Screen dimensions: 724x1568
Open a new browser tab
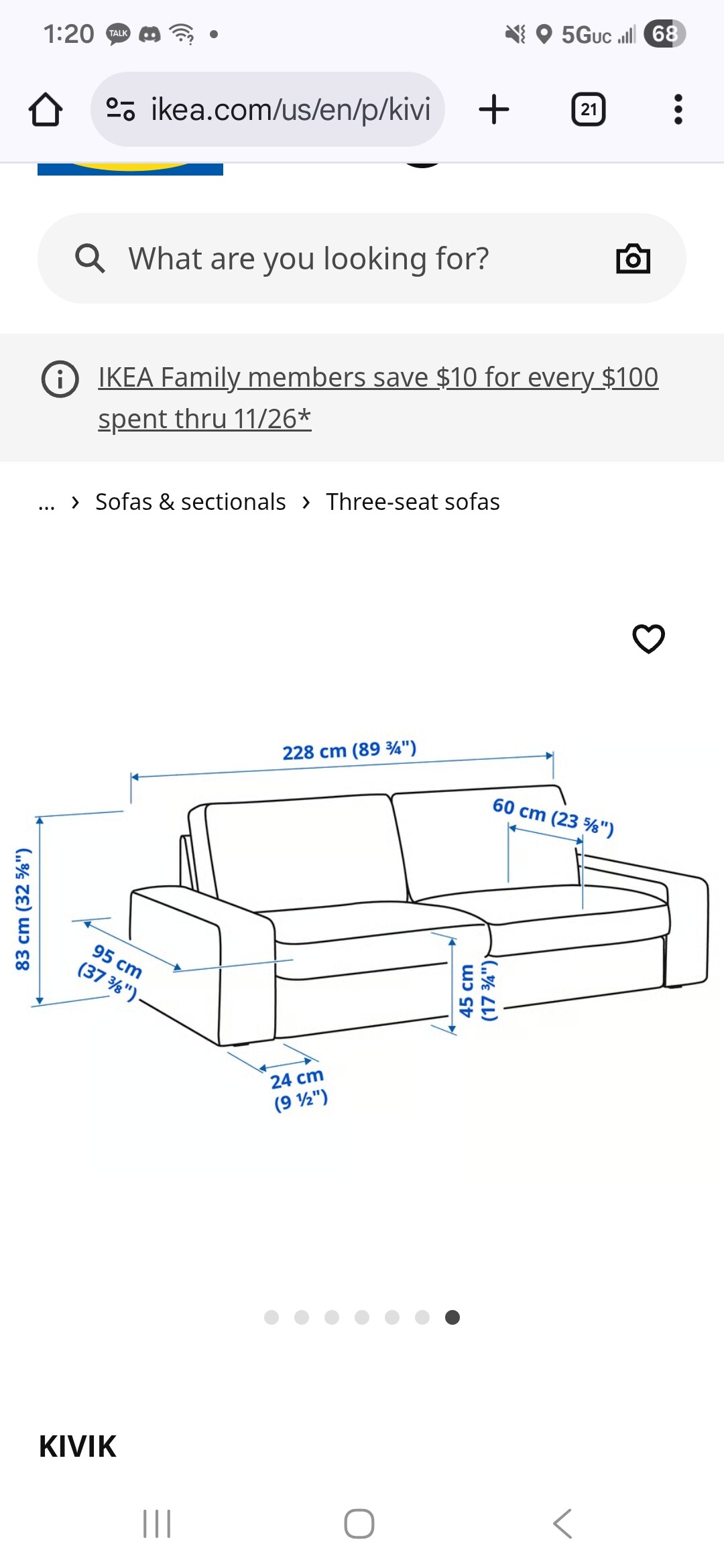click(x=494, y=109)
